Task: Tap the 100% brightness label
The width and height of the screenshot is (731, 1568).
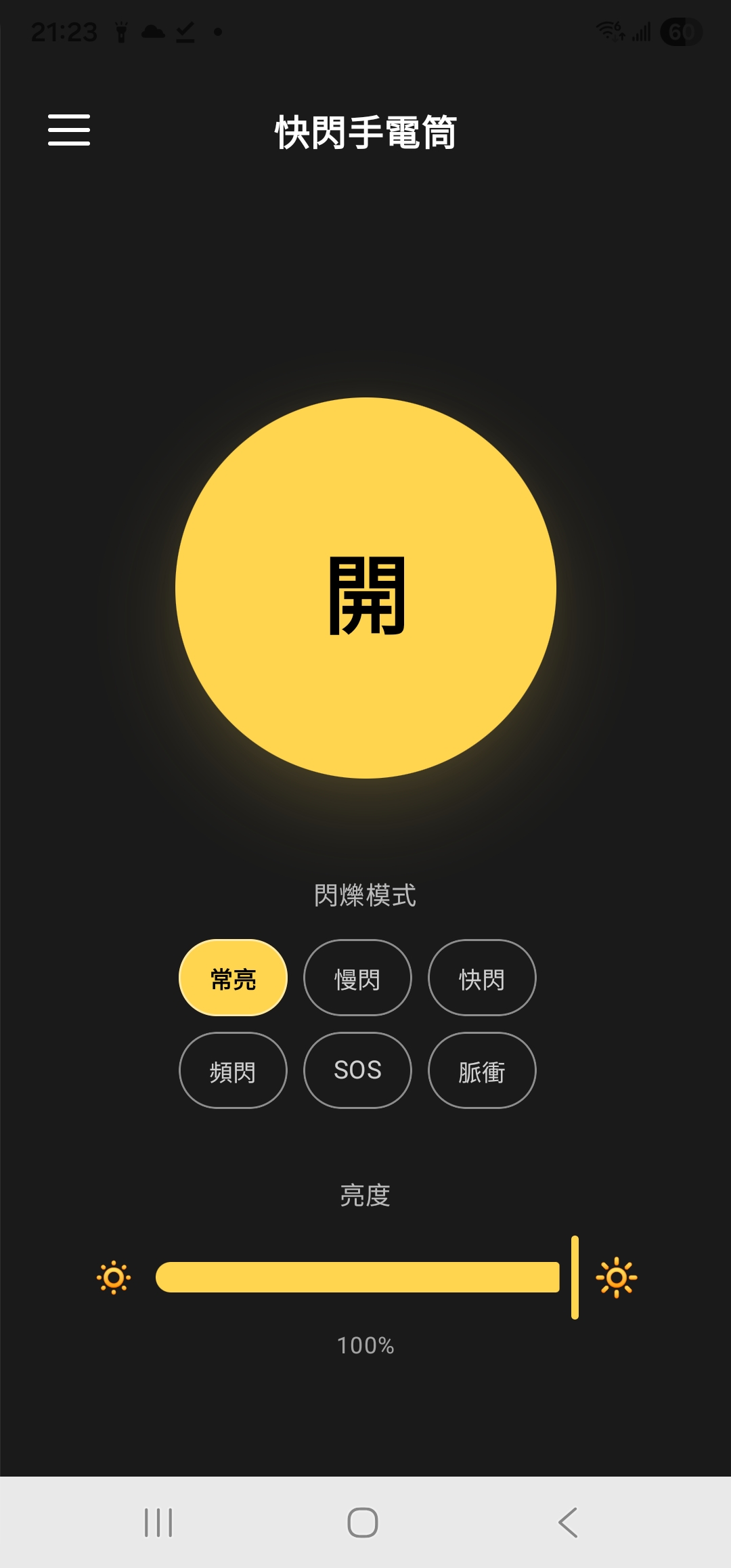Action: 365,1346
